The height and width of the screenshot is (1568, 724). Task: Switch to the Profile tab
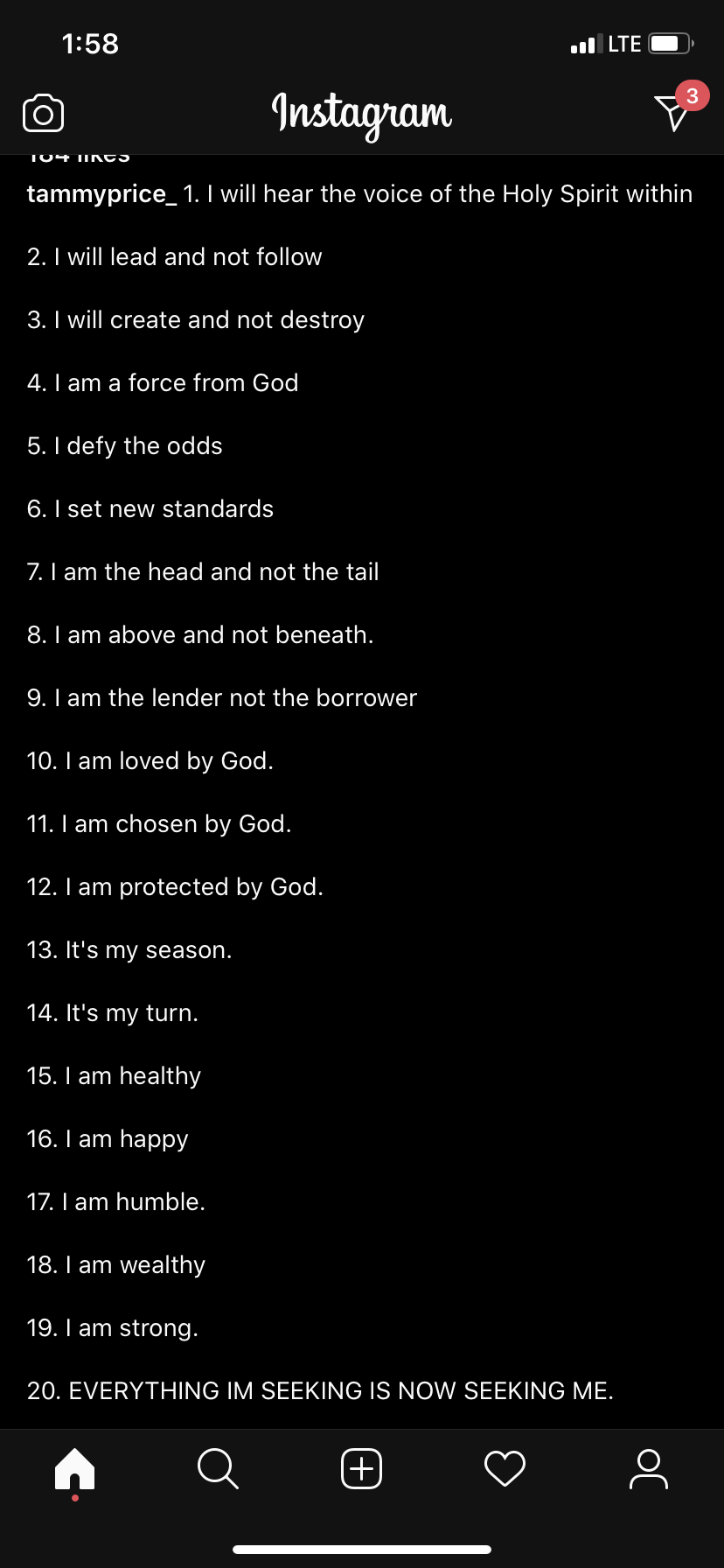tap(648, 1468)
